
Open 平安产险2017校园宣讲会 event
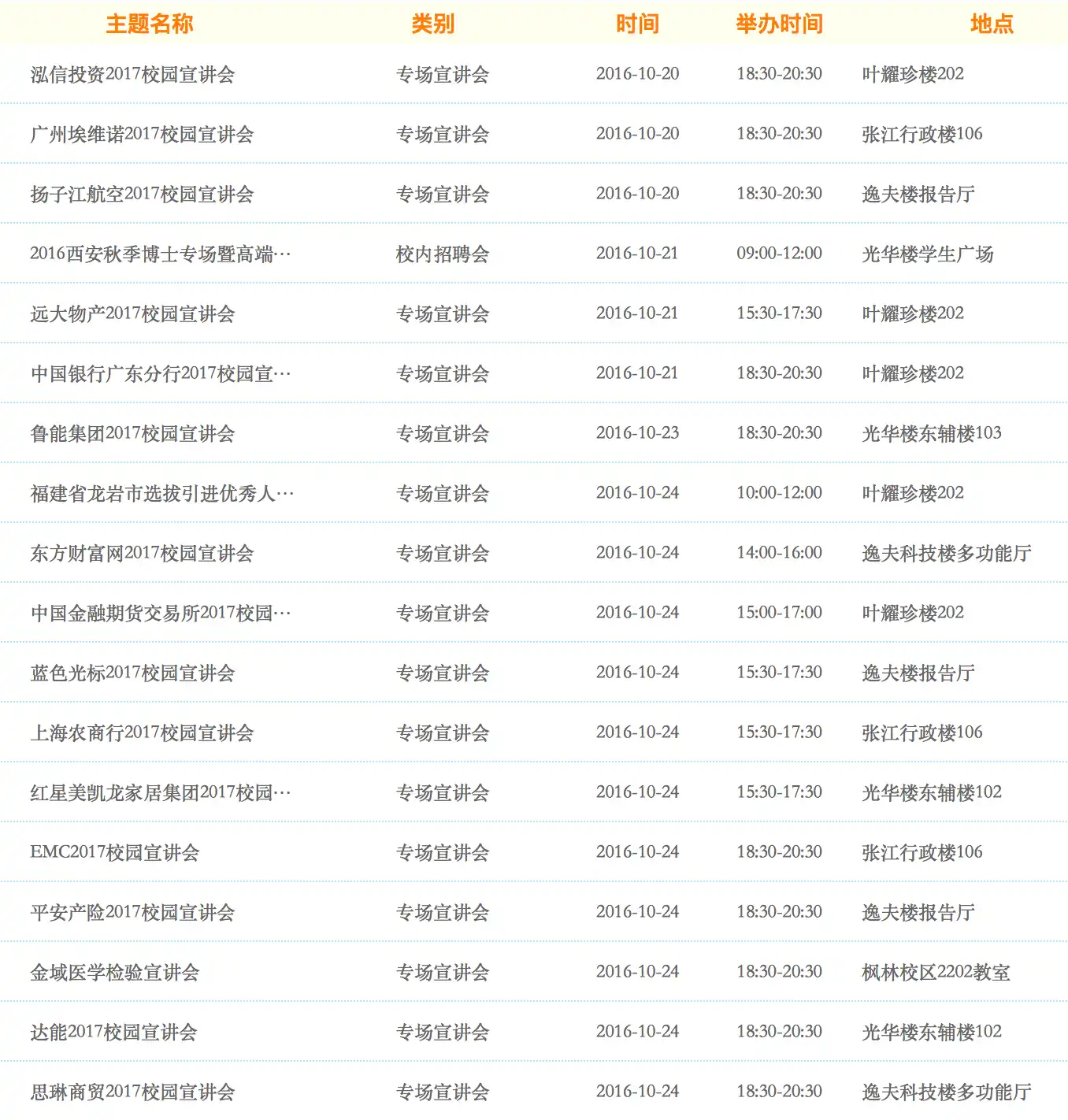click(132, 913)
